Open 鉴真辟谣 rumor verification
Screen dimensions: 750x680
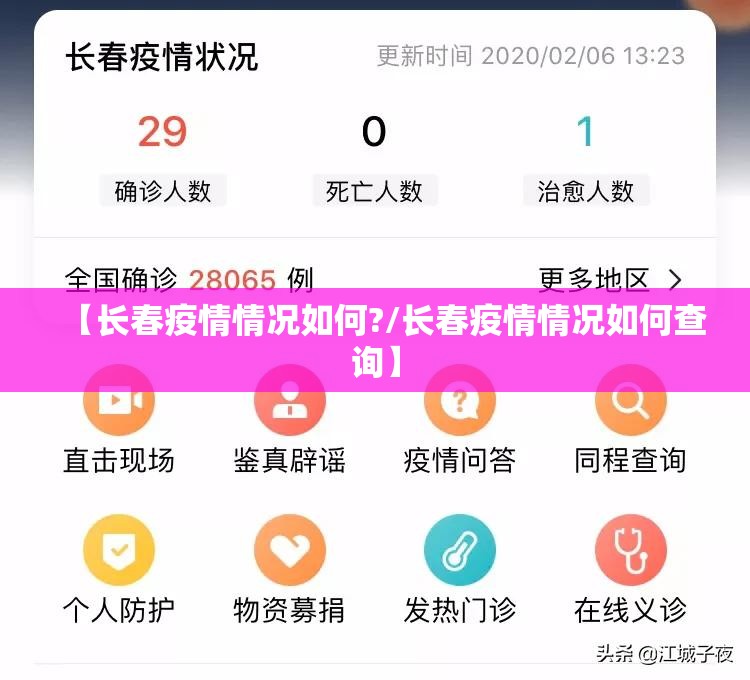click(x=289, y=410)
